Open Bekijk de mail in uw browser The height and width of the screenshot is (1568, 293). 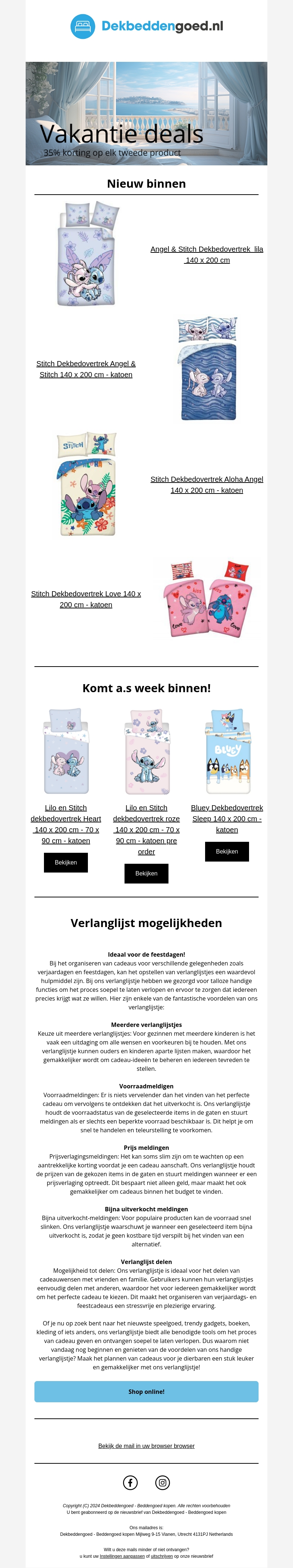point(146,1446)
